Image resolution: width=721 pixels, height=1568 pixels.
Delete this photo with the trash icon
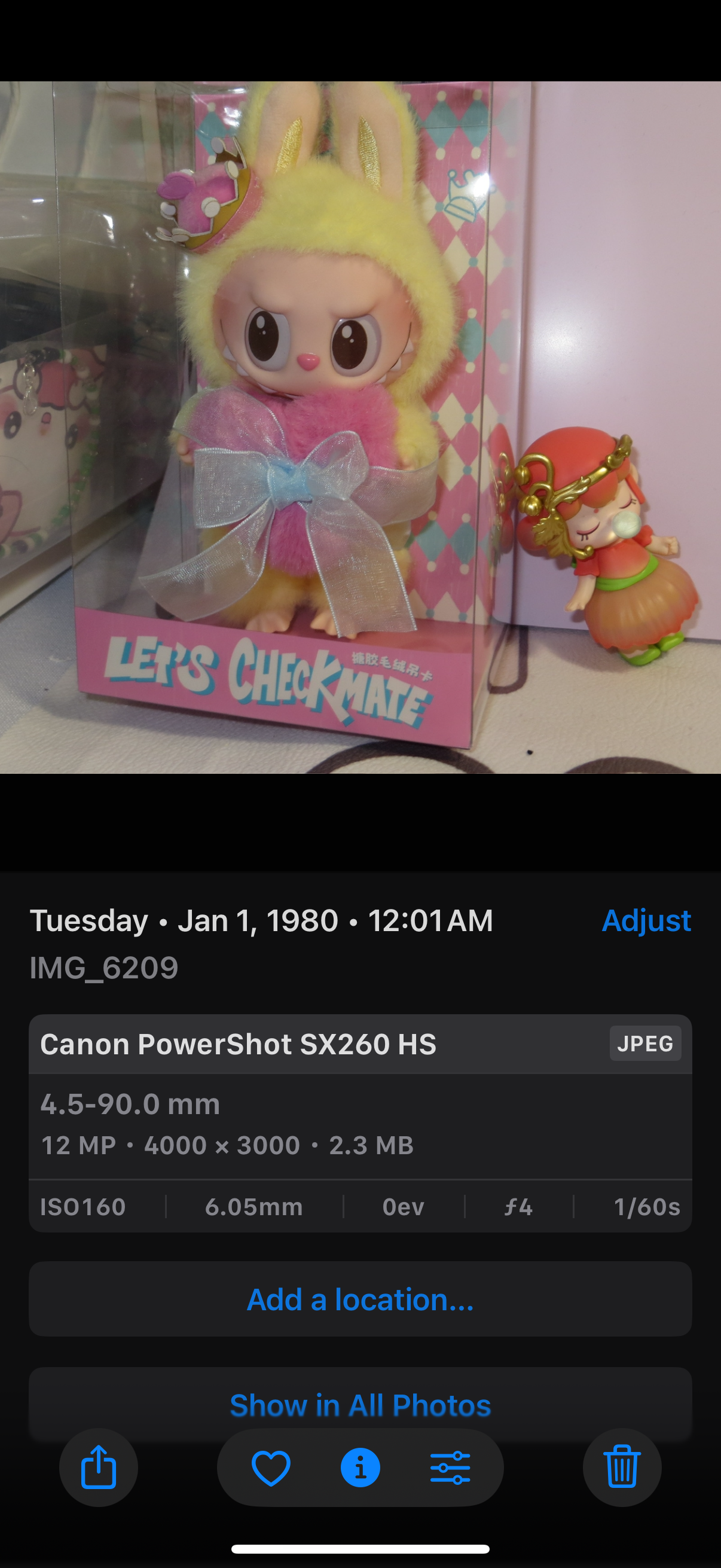pyautogui.click(x=622, y=1467)
